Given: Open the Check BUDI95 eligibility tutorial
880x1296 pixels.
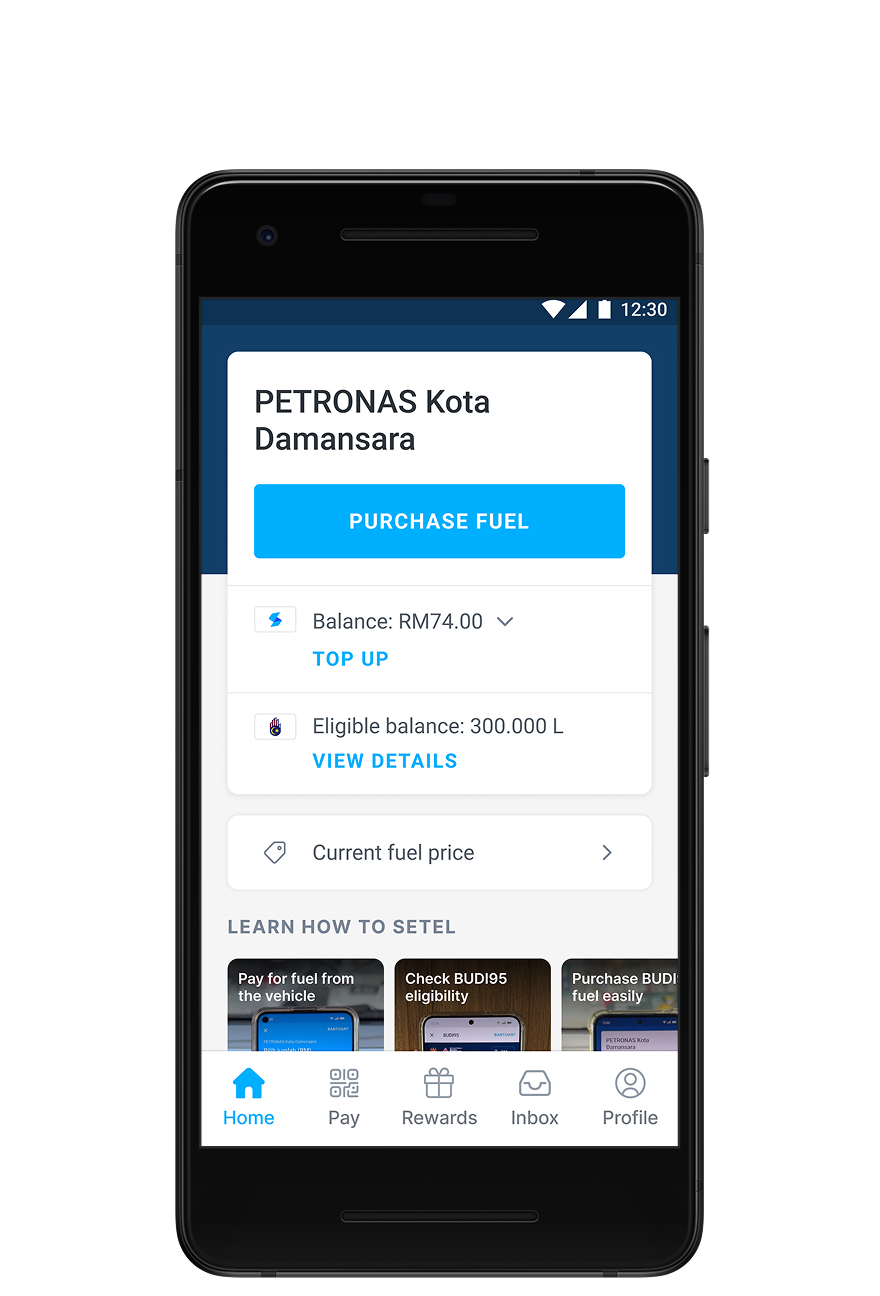Looking at the screenshot, I should pos(472,1004).
